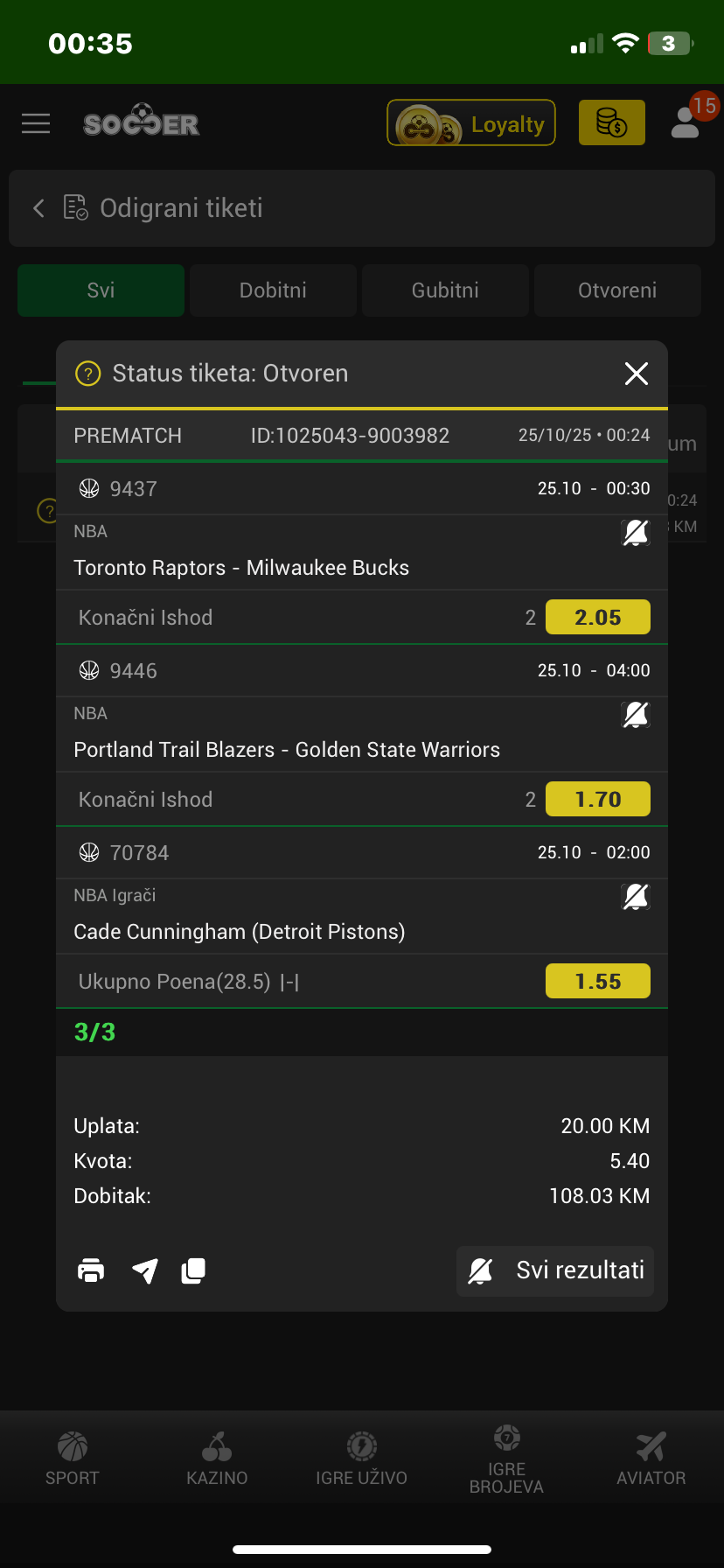Open the user profile with notifications
The width and height of the screenshot is (724, 1568).
tap(687, 122)
